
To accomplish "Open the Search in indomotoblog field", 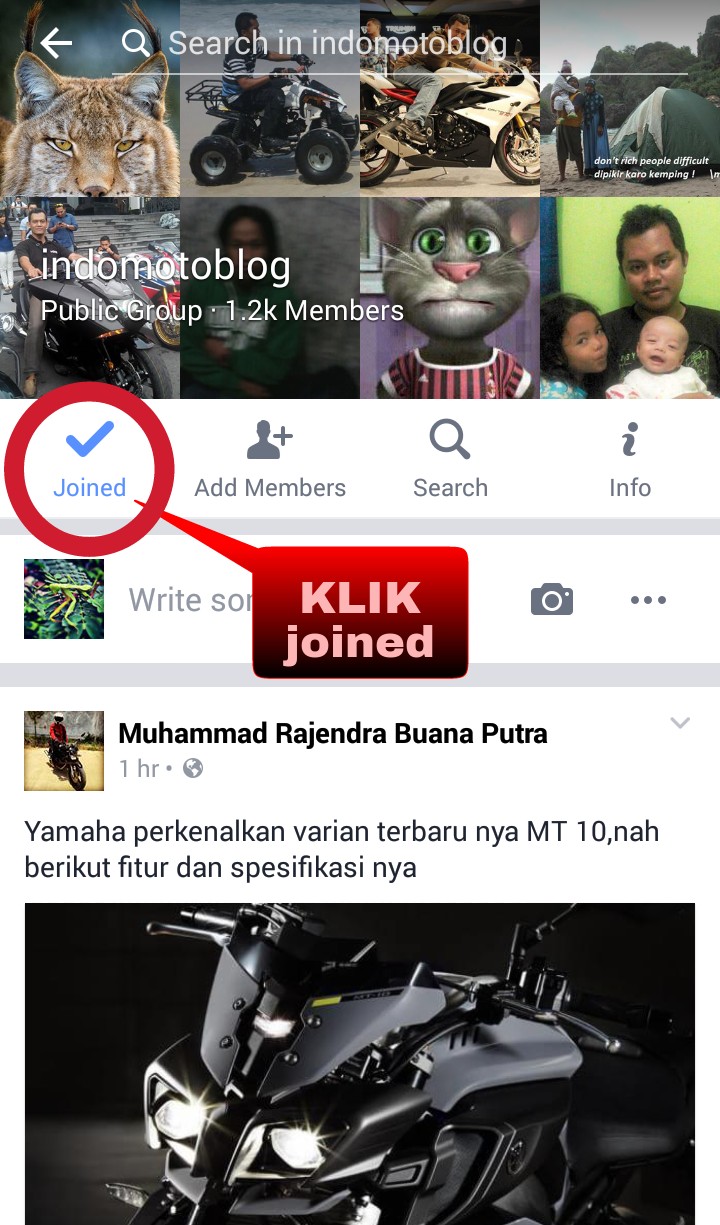I will (337, 44).
